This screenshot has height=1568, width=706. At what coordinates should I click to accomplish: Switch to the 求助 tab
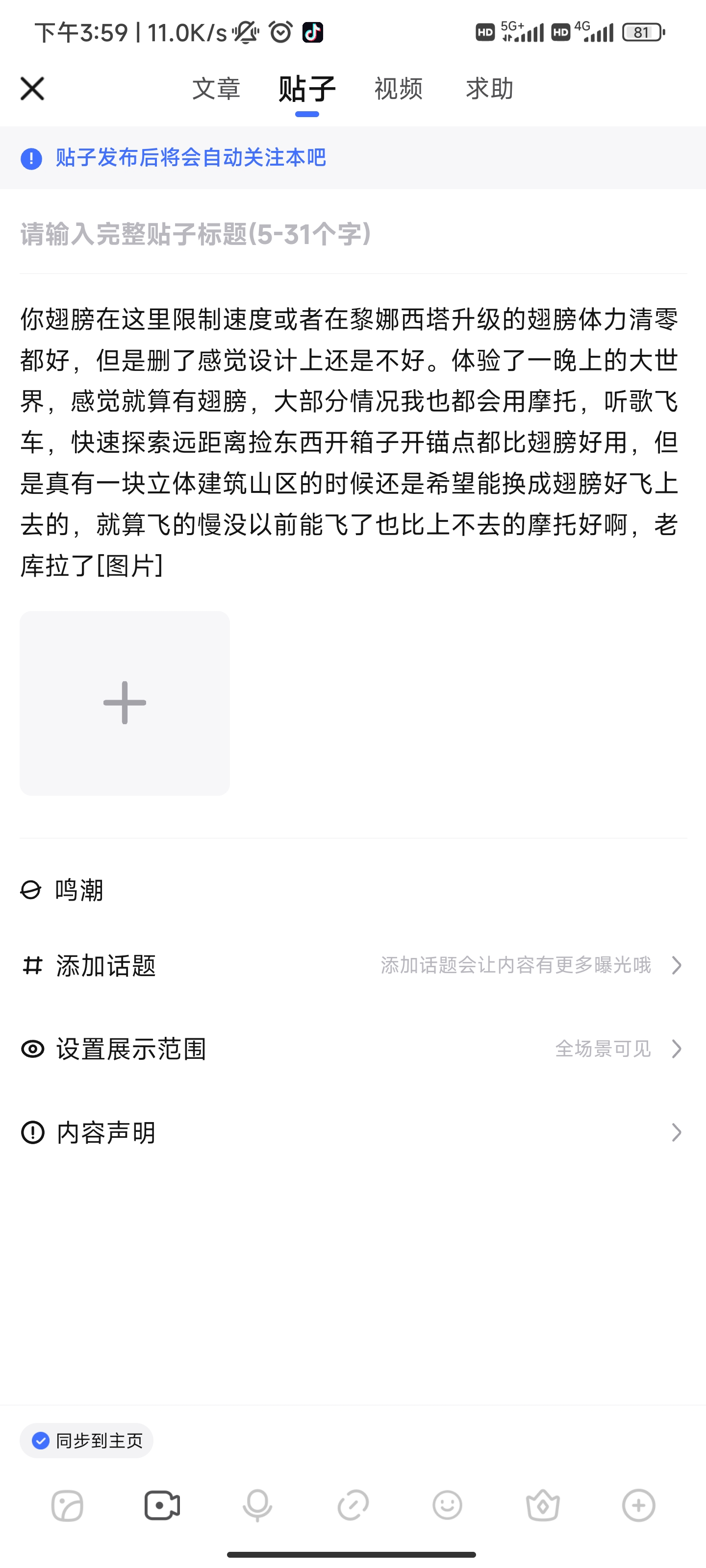[490, 89]
